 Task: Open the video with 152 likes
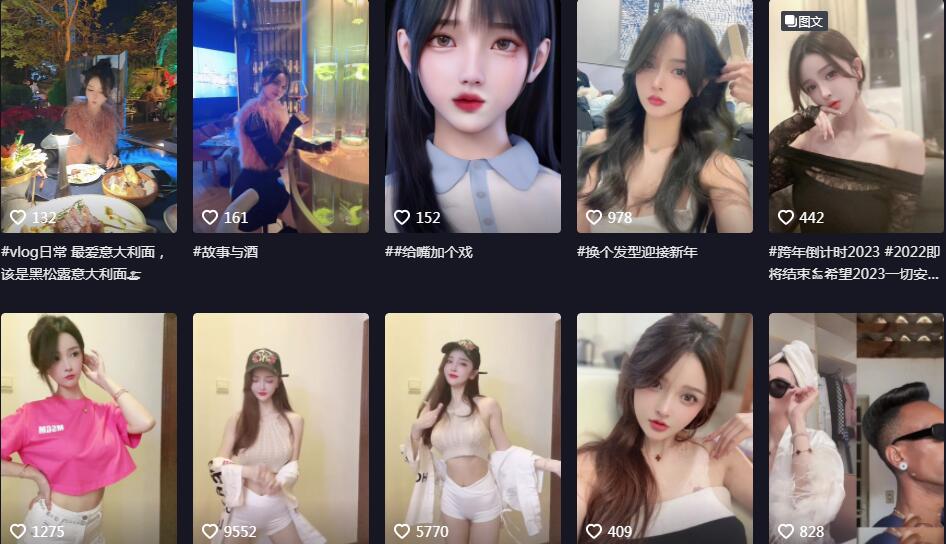[x=472, y=115]
